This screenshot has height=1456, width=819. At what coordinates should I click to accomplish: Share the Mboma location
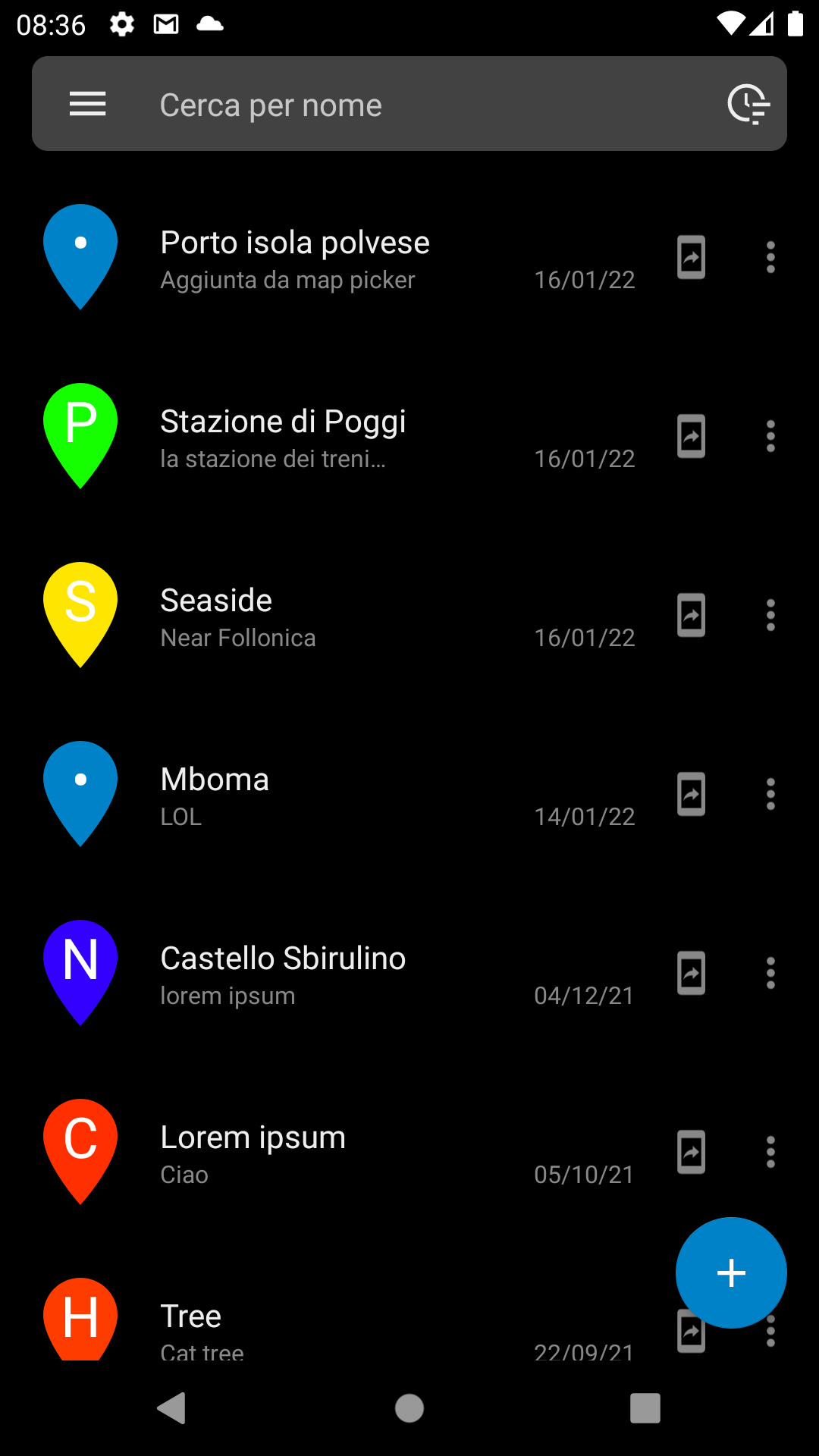pos(691,795)
